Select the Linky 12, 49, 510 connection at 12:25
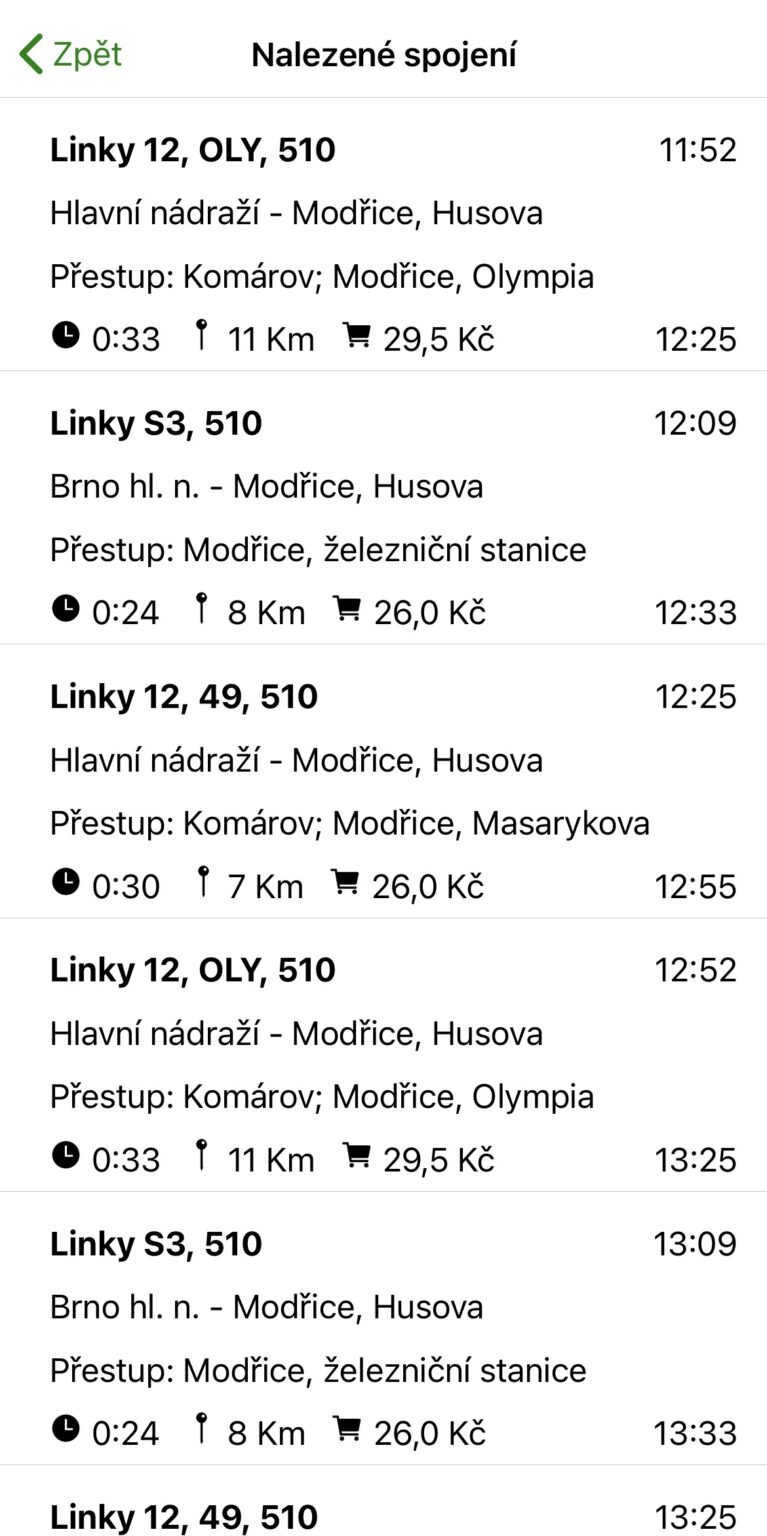The image size is (767, 1536). tap(383, 781)
